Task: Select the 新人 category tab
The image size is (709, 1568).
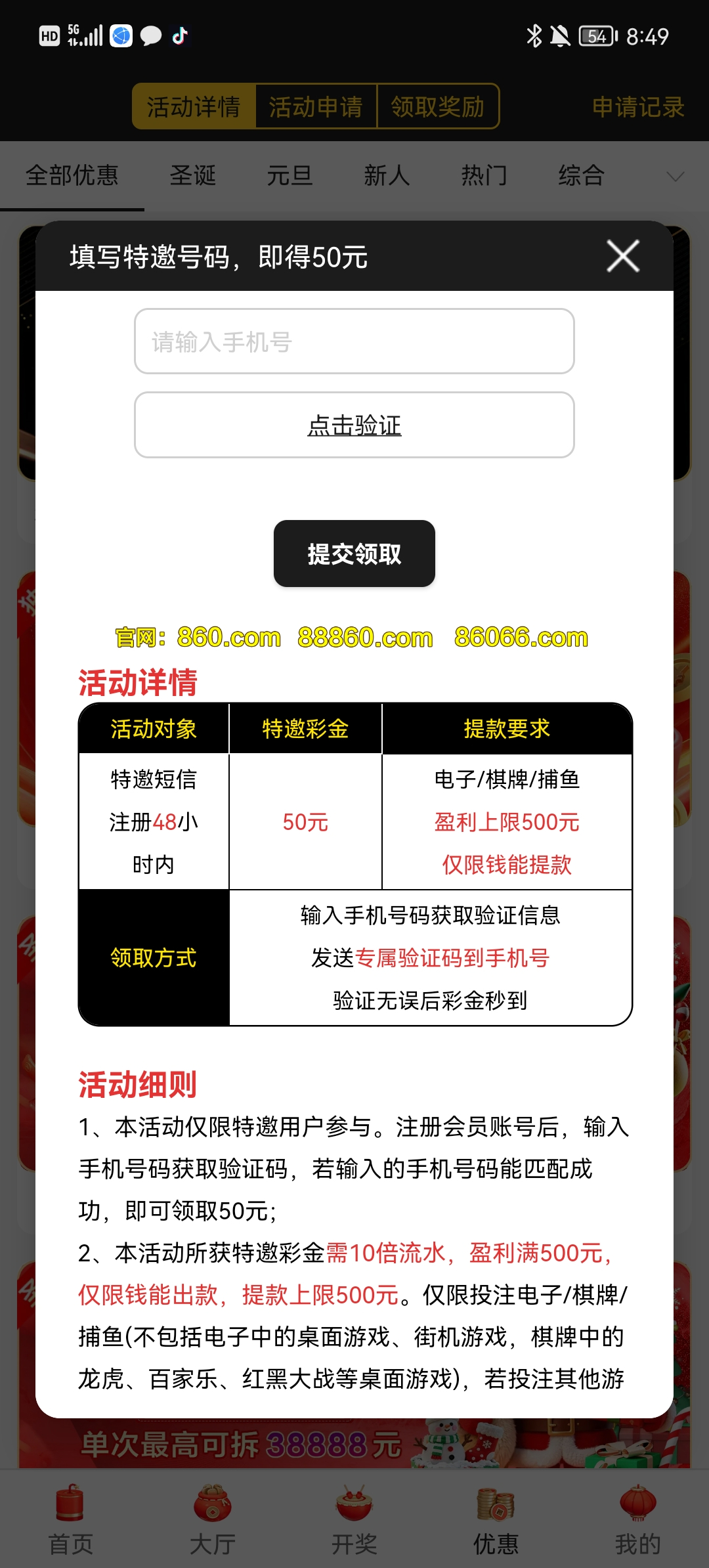Action: 387,175
